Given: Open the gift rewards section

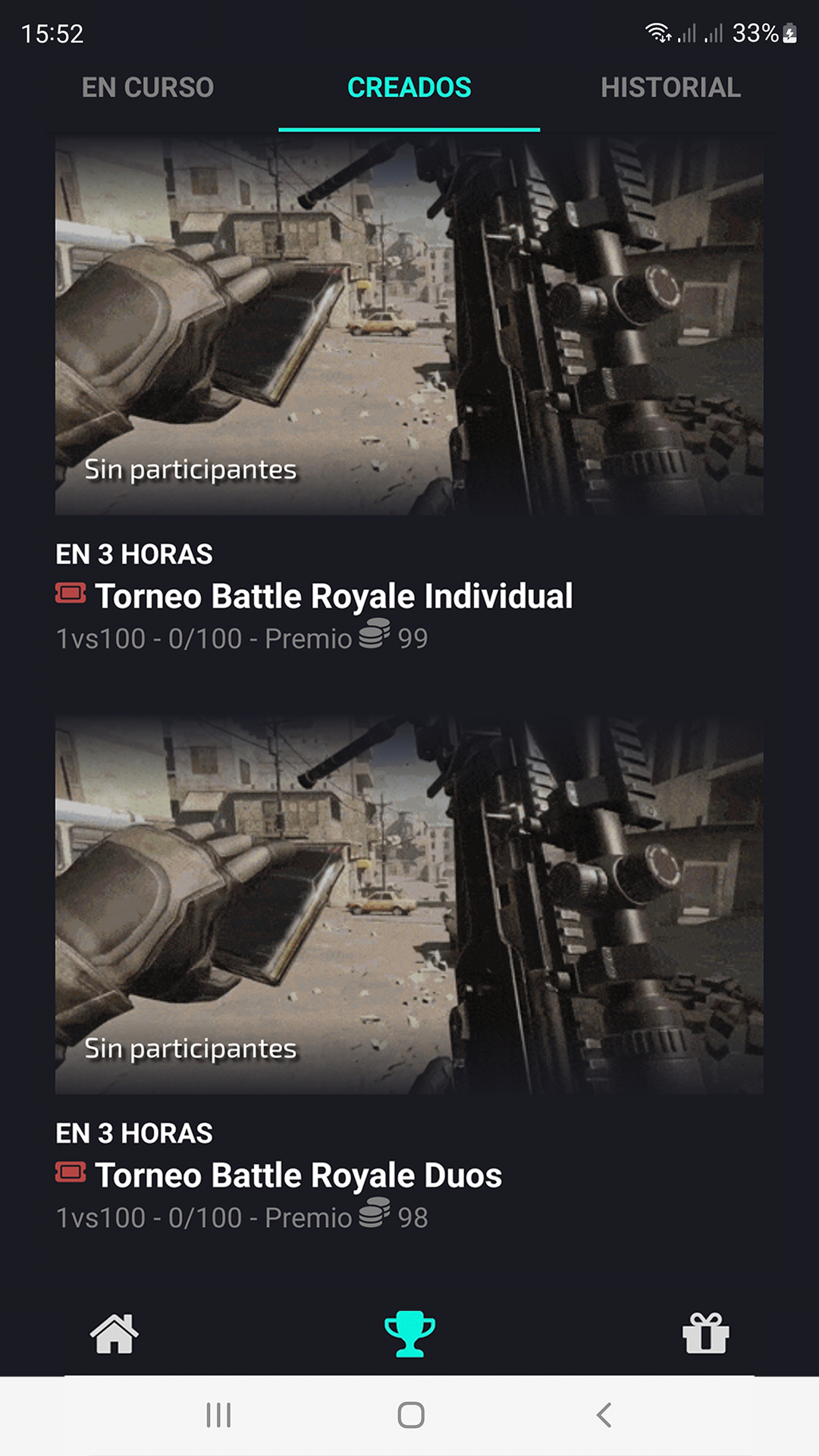Looking at the screenshot, I should tap(705, 1334).
